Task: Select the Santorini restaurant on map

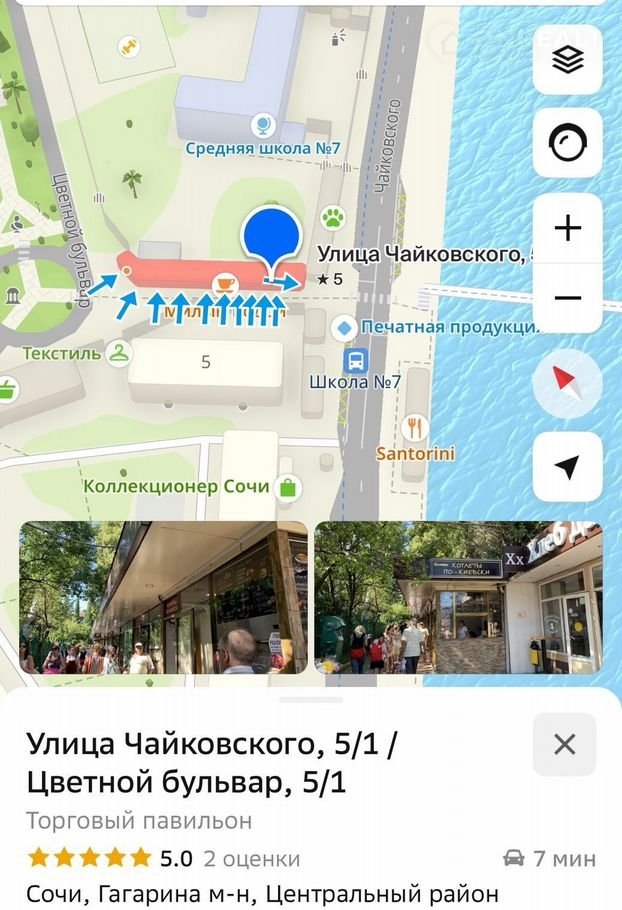Action: point(415,430)
